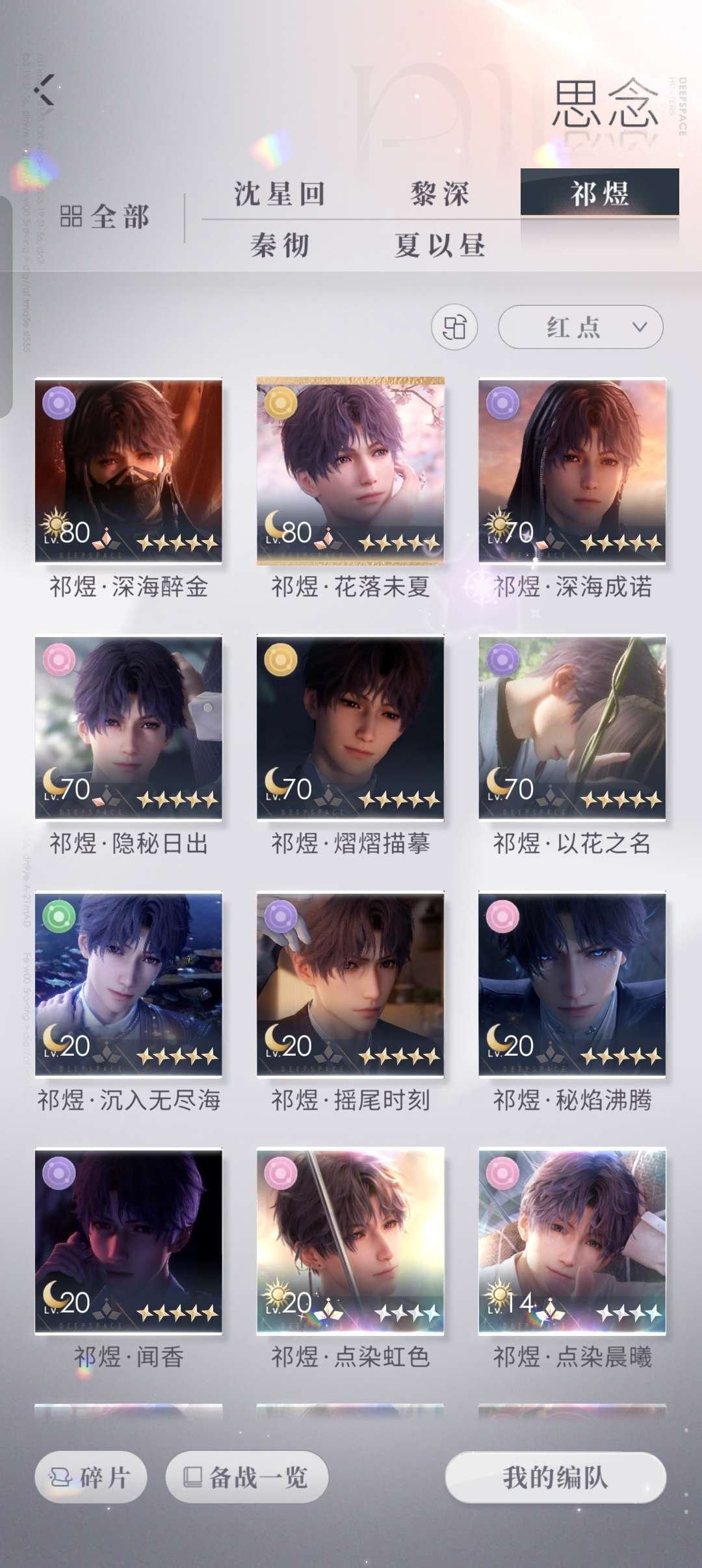Open the 祁煜·深海成诺 card
702x1568 pixels.
pos(572,471)
